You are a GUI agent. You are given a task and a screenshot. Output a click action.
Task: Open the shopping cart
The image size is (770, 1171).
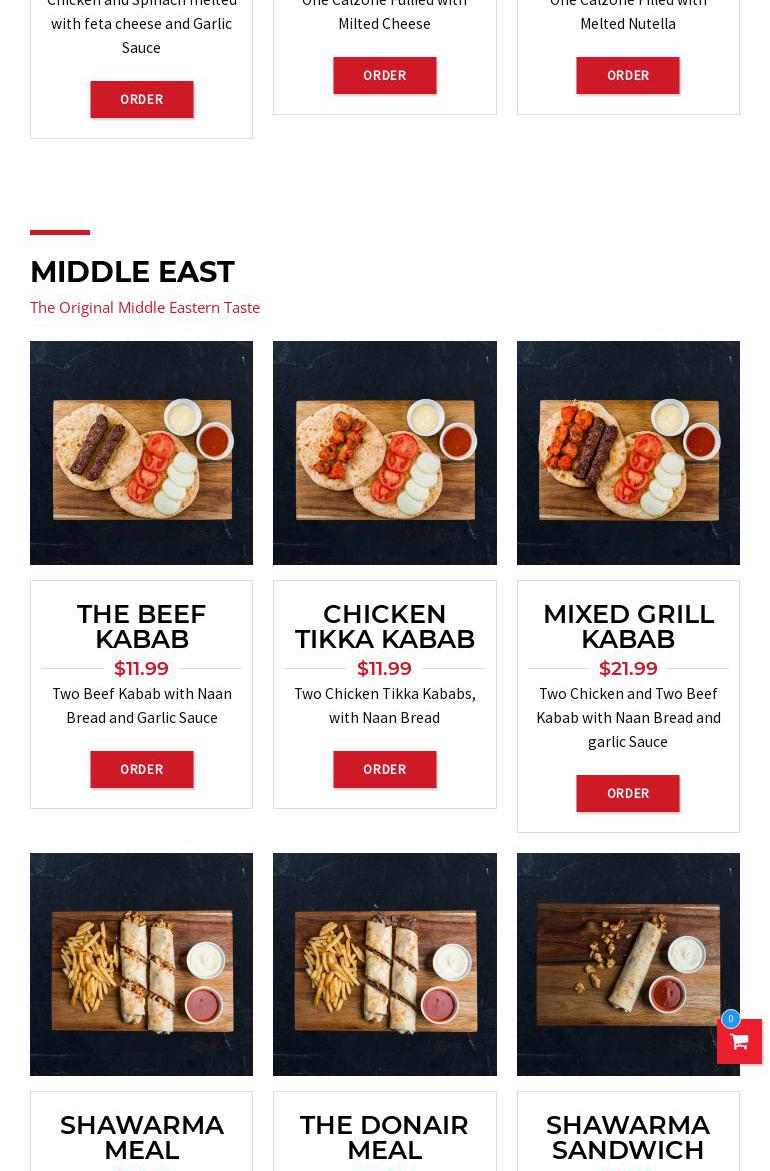(x=739, y=1041)
